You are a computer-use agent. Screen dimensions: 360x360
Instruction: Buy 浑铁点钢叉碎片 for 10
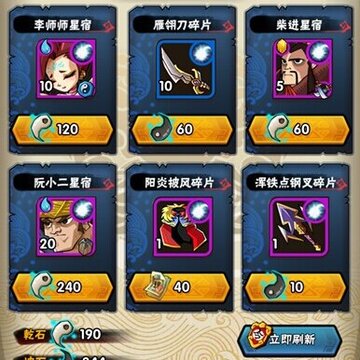295,287
